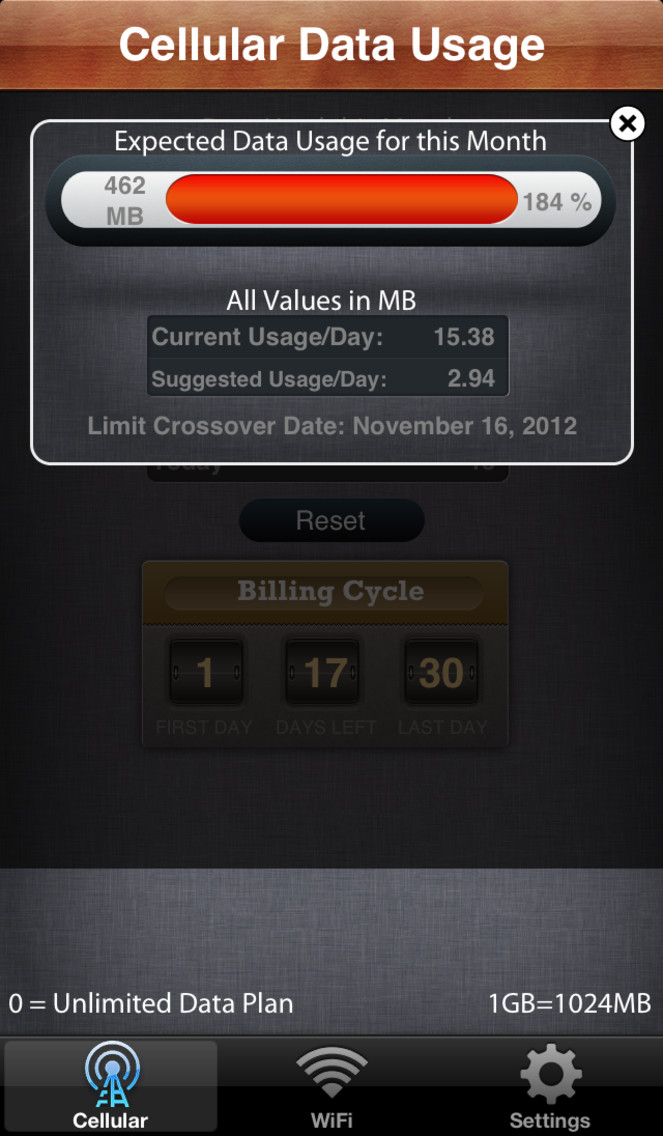Select the Cellular tab
Viewport: 663px width, 1136px height.
point(111,1086)
